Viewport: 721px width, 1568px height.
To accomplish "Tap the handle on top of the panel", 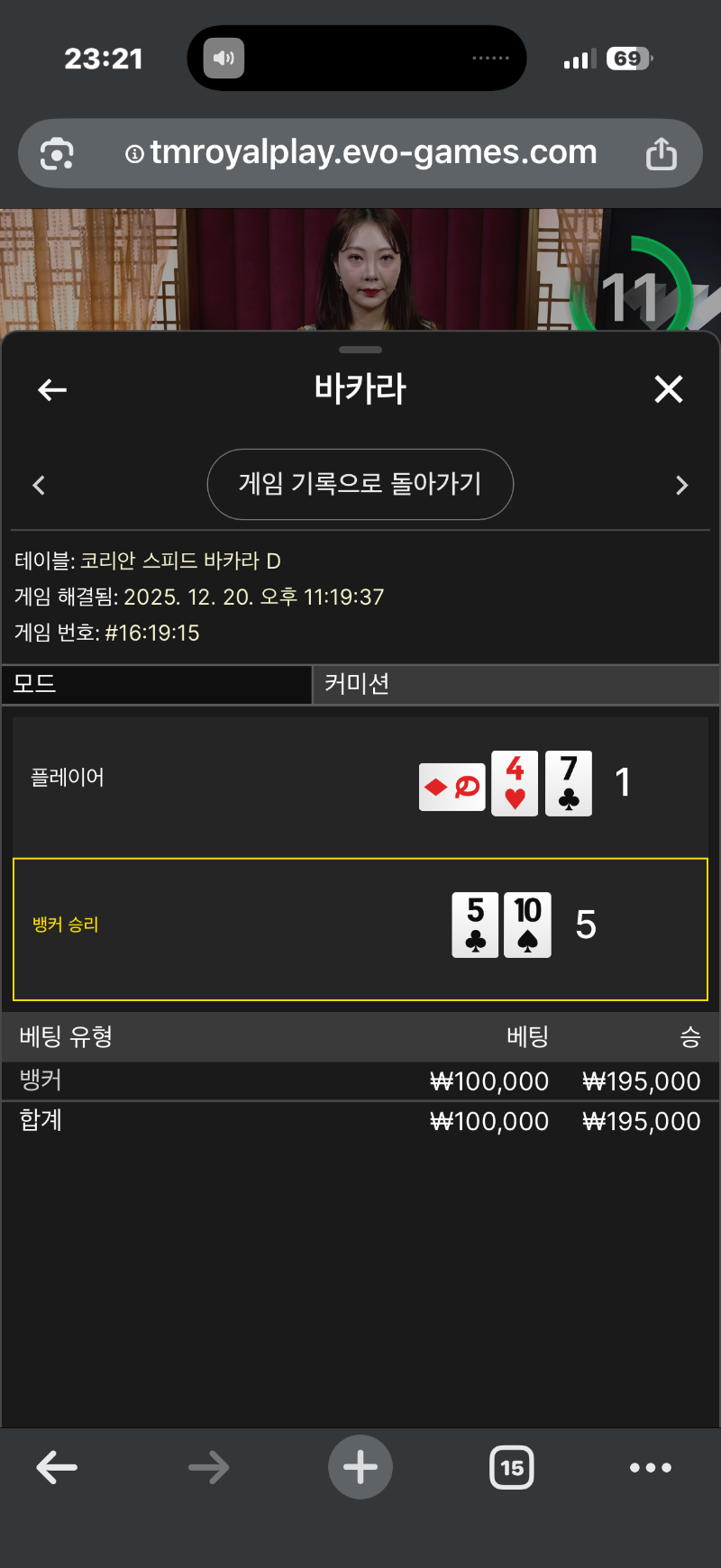I will [360, 350].
